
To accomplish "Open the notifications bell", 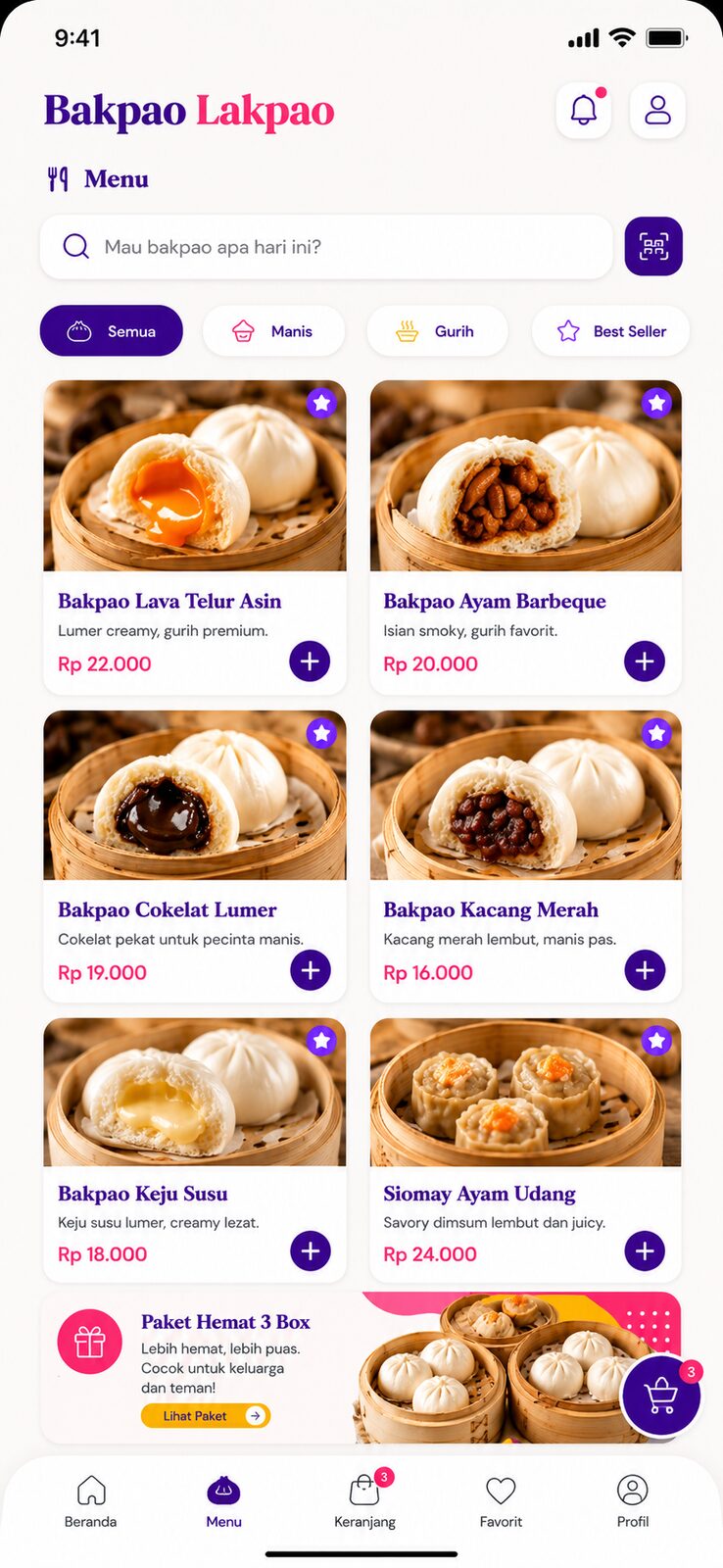I will point(584,110).
